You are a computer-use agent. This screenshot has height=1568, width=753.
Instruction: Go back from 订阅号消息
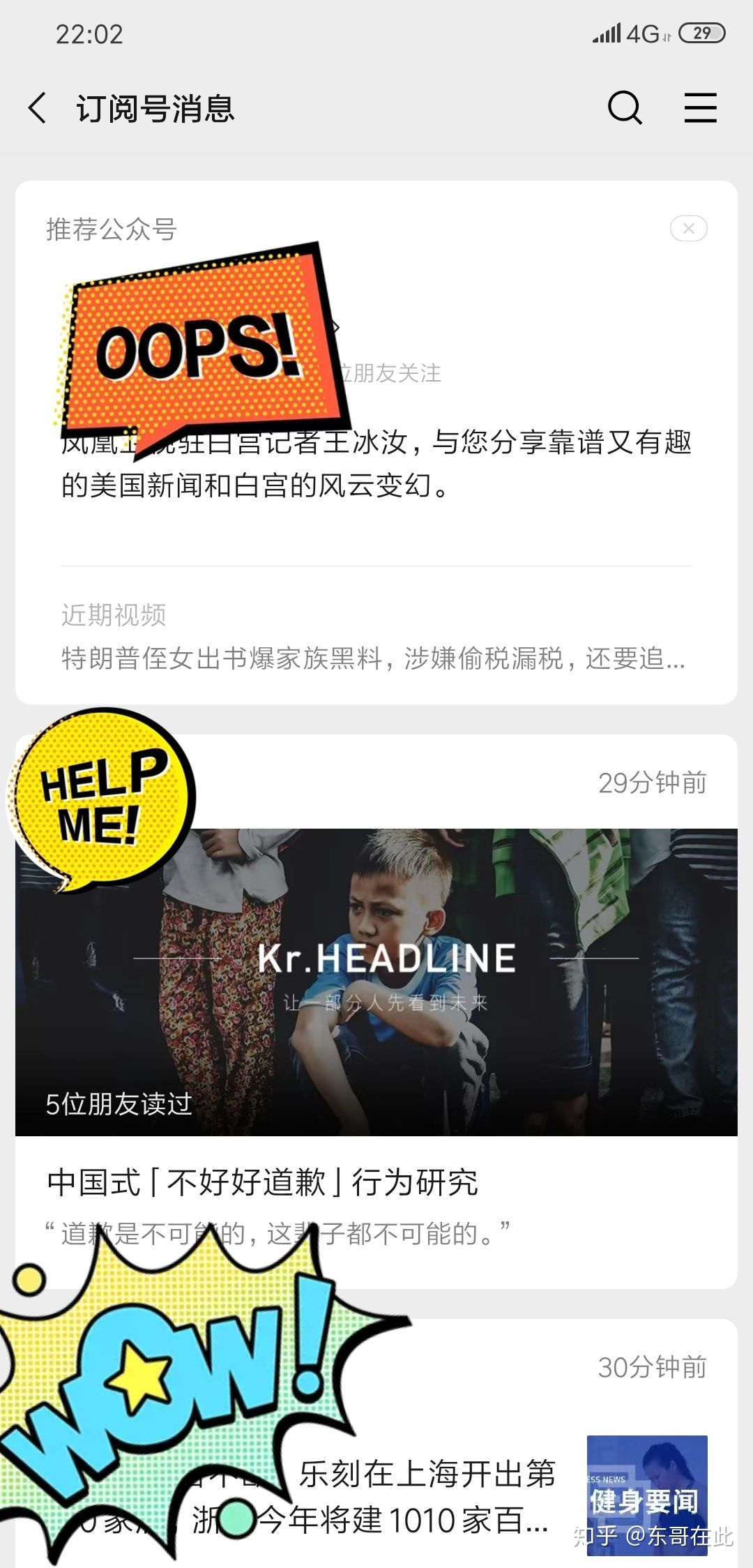point(38,108)
